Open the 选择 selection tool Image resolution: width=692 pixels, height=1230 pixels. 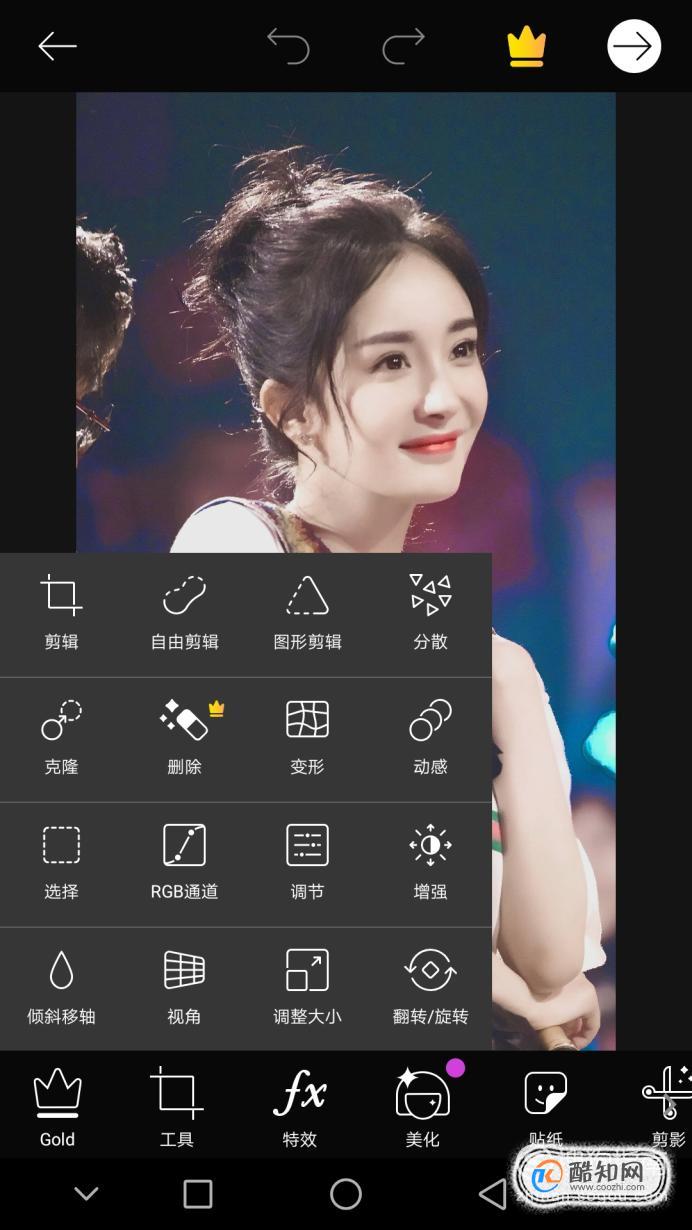pos(61,864)
